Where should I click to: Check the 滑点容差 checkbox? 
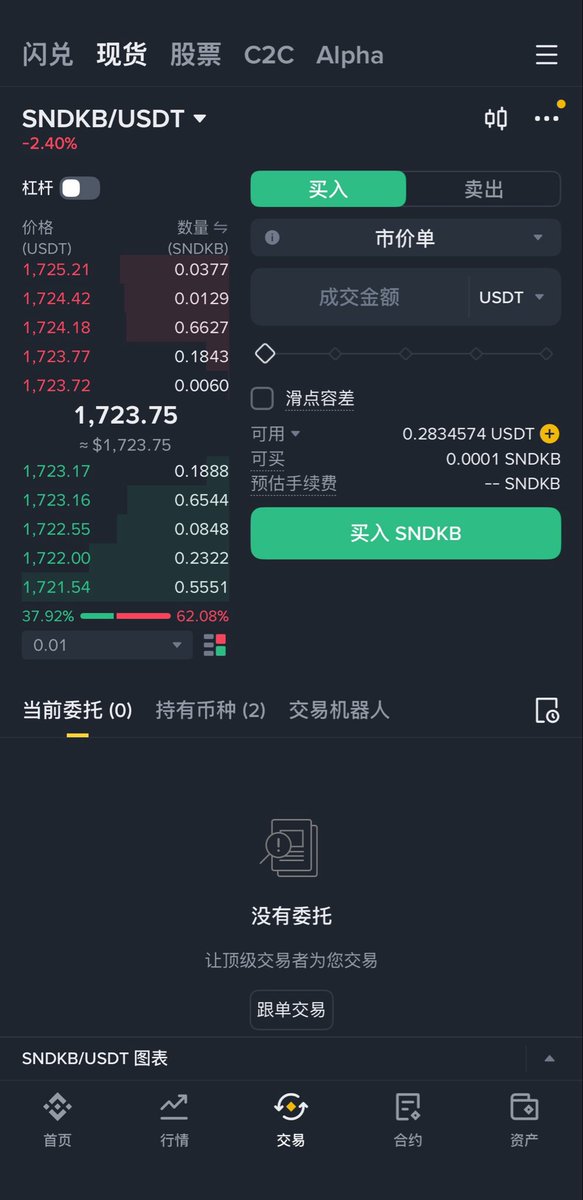(262, 399)
